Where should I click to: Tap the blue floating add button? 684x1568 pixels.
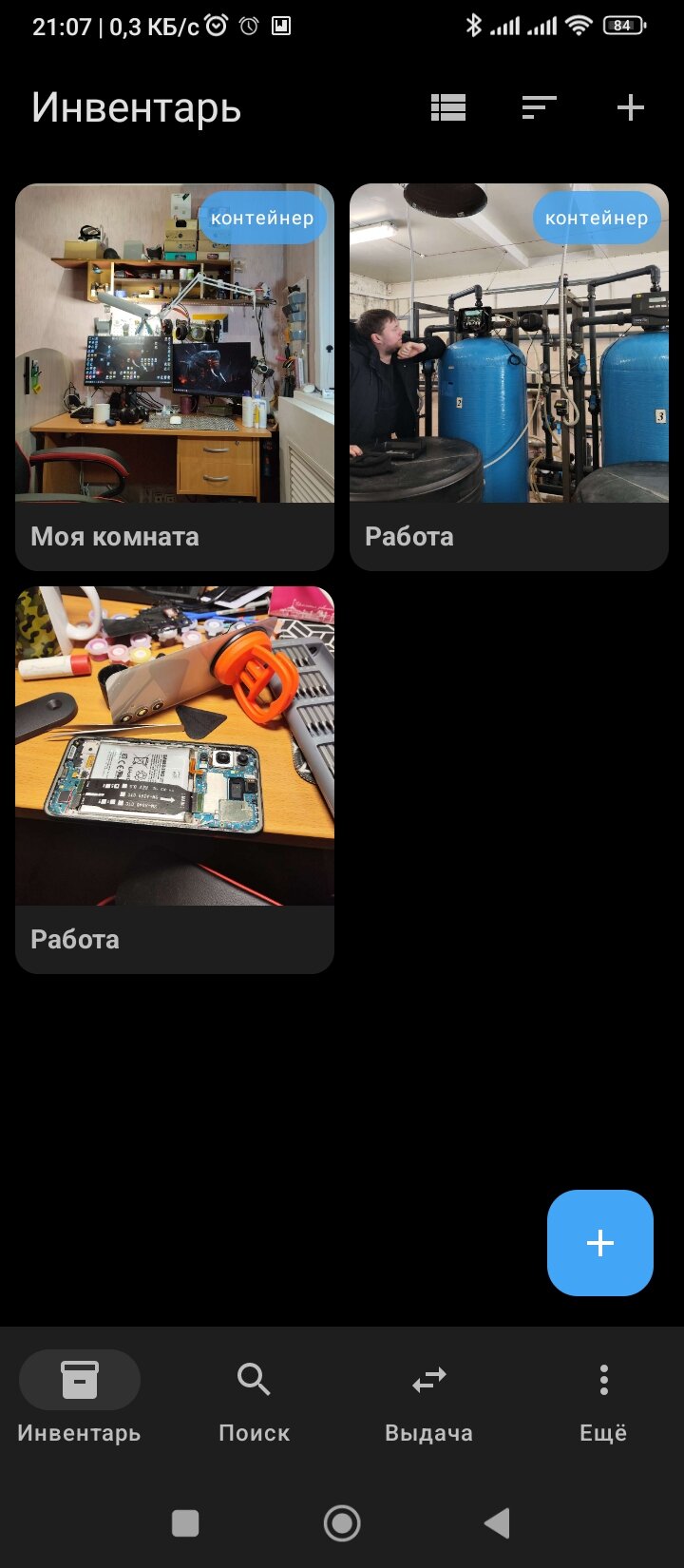point(599,1242)
